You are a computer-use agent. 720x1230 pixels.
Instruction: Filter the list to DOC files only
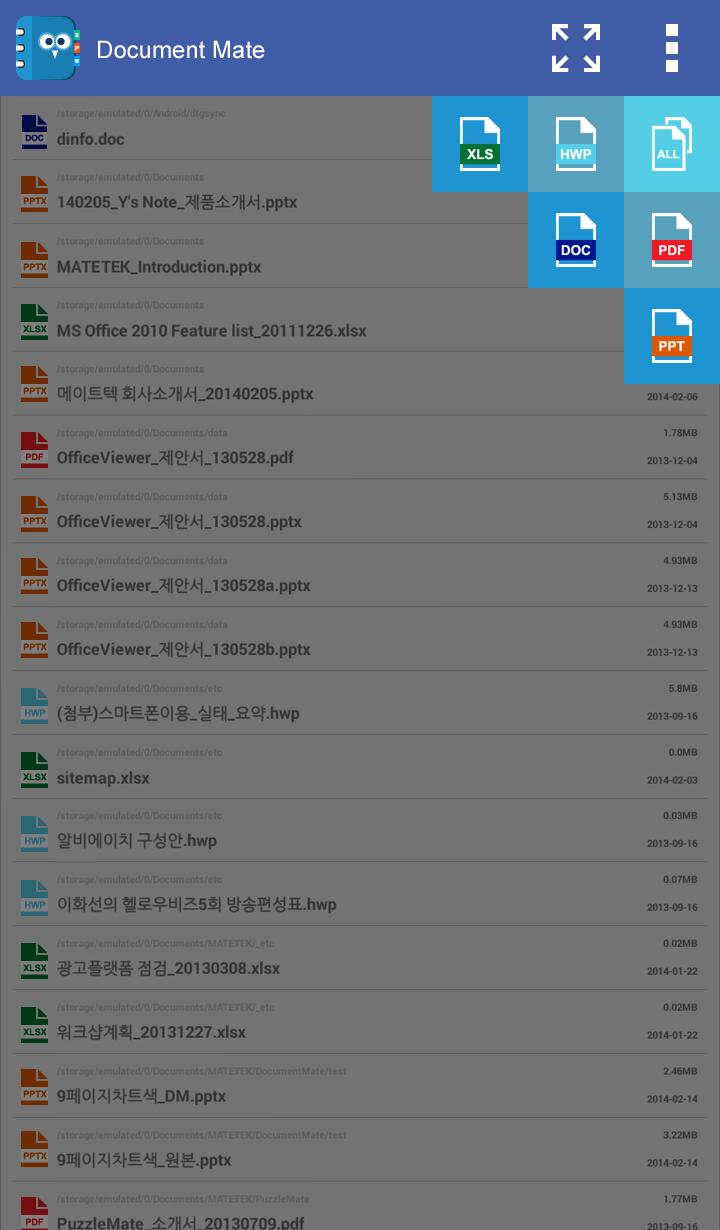pos(576,240)
